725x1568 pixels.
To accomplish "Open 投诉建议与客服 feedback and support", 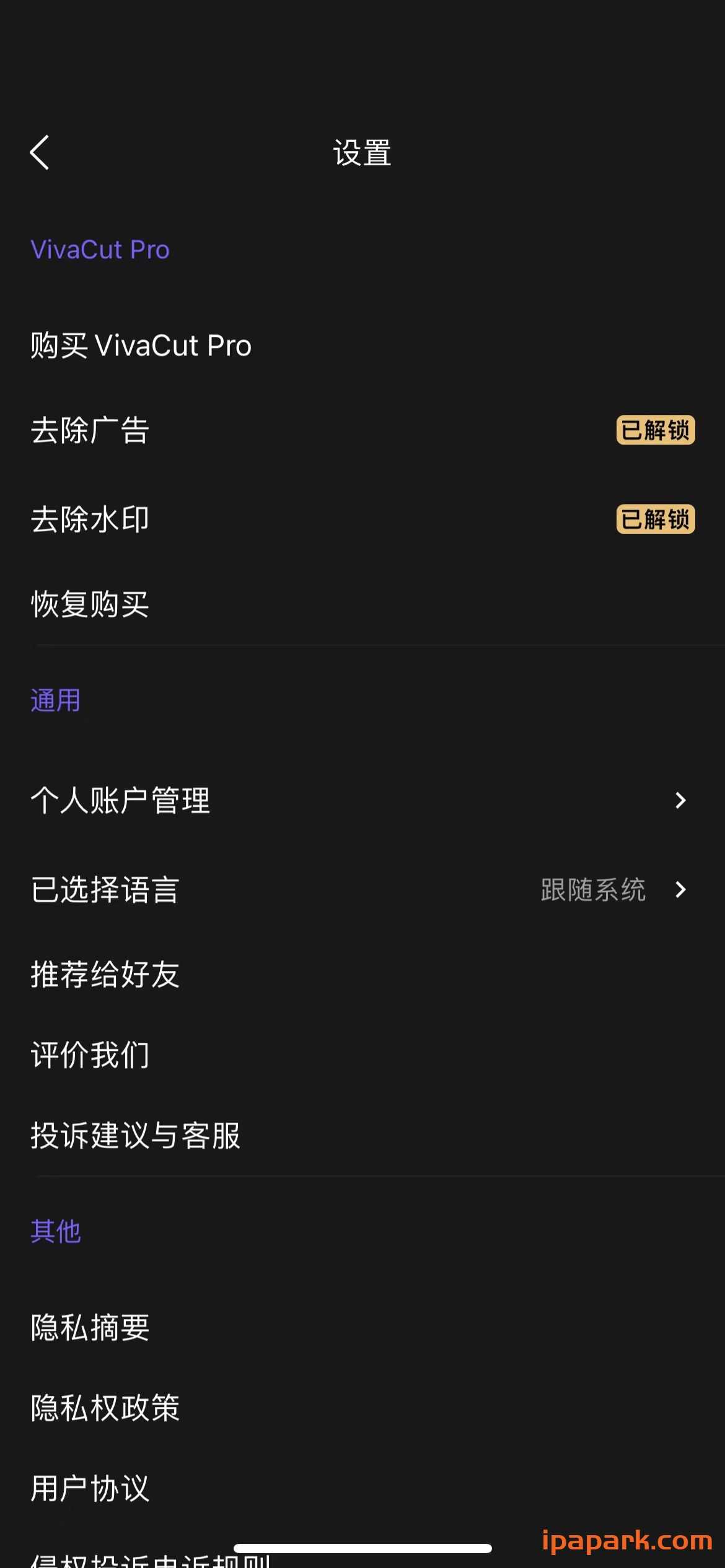I will coord(136,1136).
